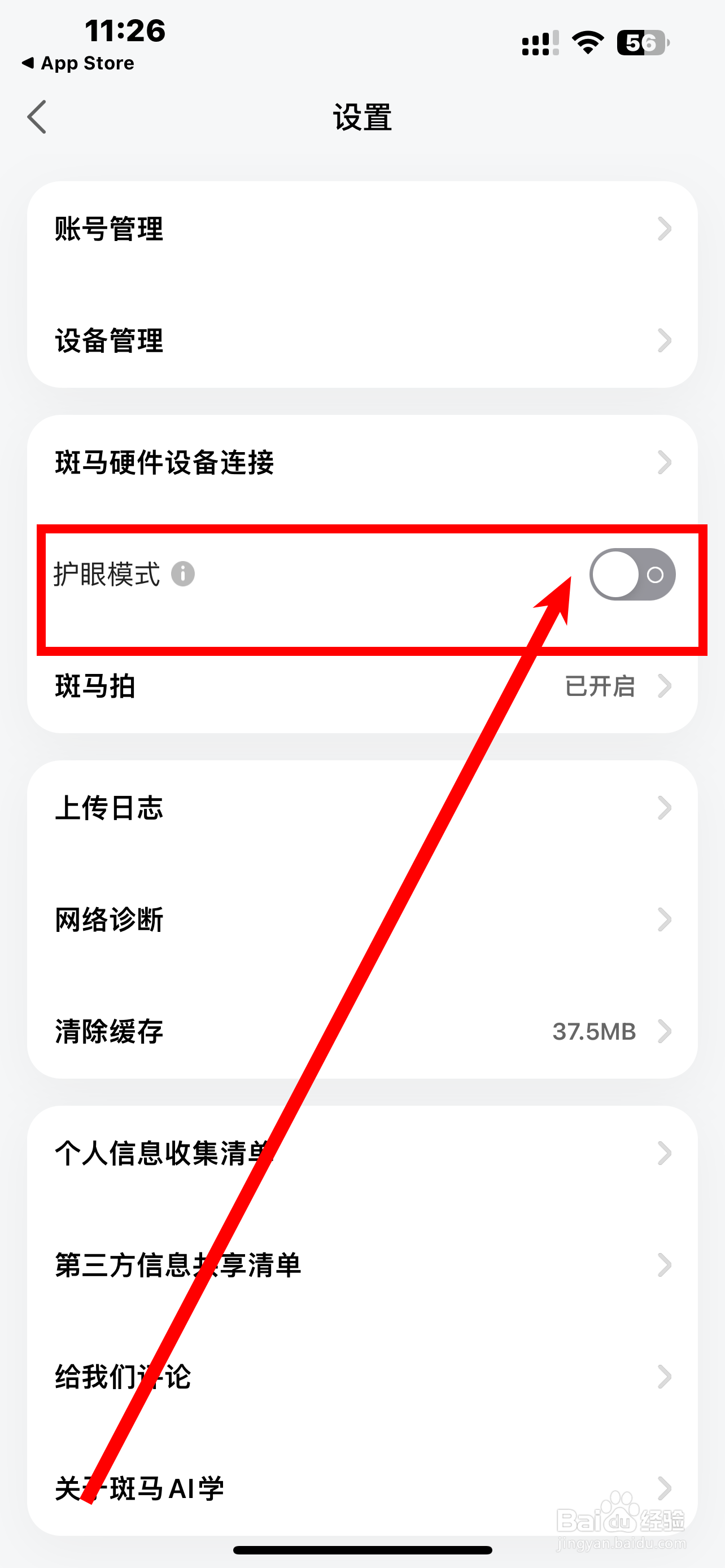Tap the back arrow to leave 设置
Screen dimensions: 725x1568
tap(37, 117)
